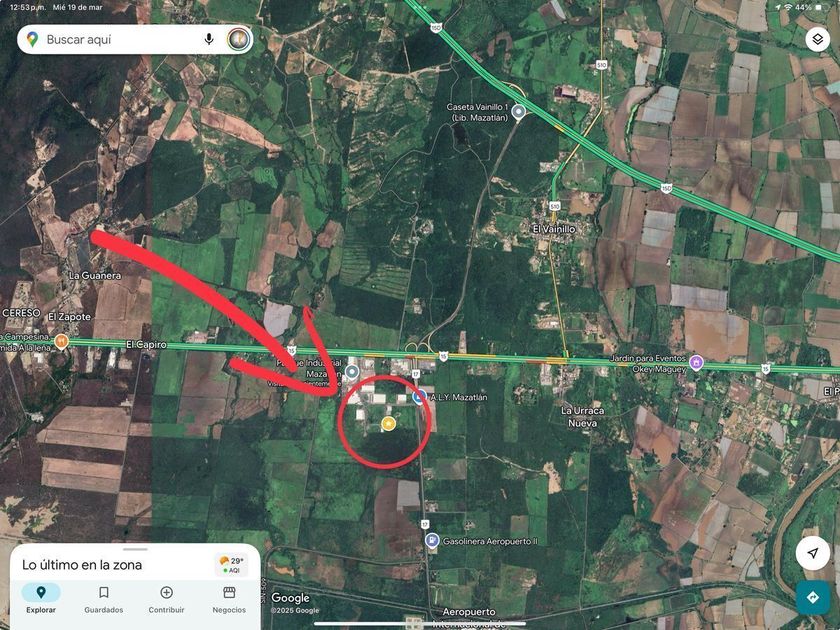Open the blue directions button
Viewport: 840px width, 630px height.
click(812, 597)
